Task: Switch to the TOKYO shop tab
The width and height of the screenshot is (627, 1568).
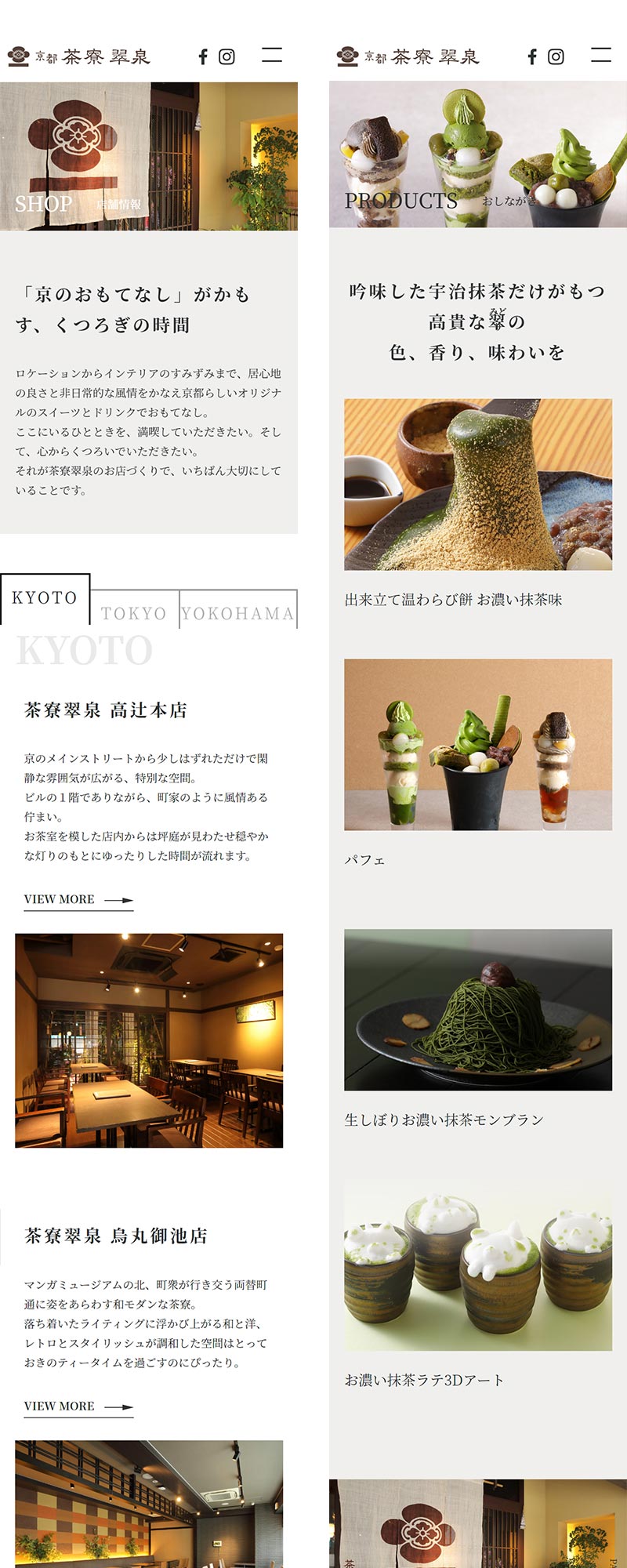Action: click(x=134, y=613)
